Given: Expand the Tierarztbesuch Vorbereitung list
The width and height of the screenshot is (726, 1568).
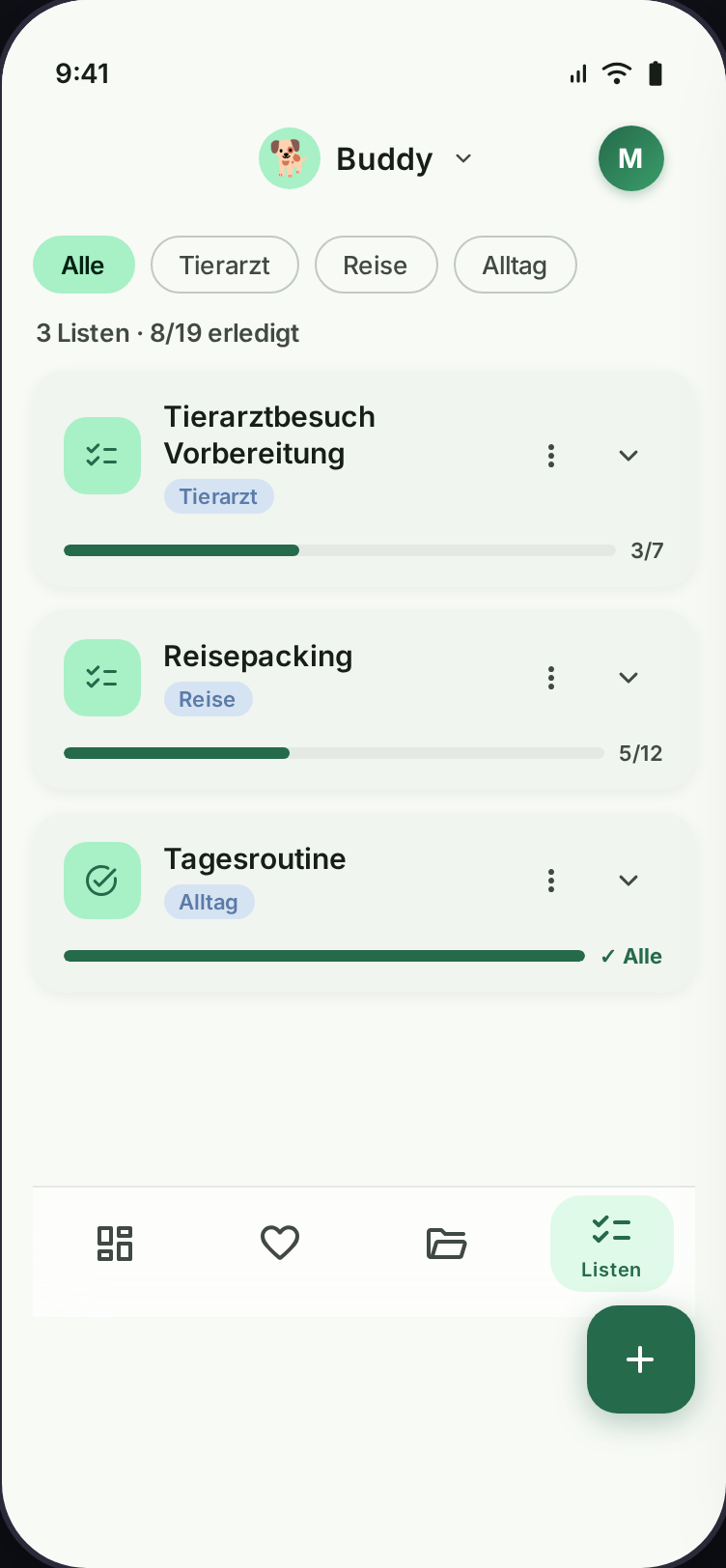Looking at the screenshot, I should pos(628,455).
